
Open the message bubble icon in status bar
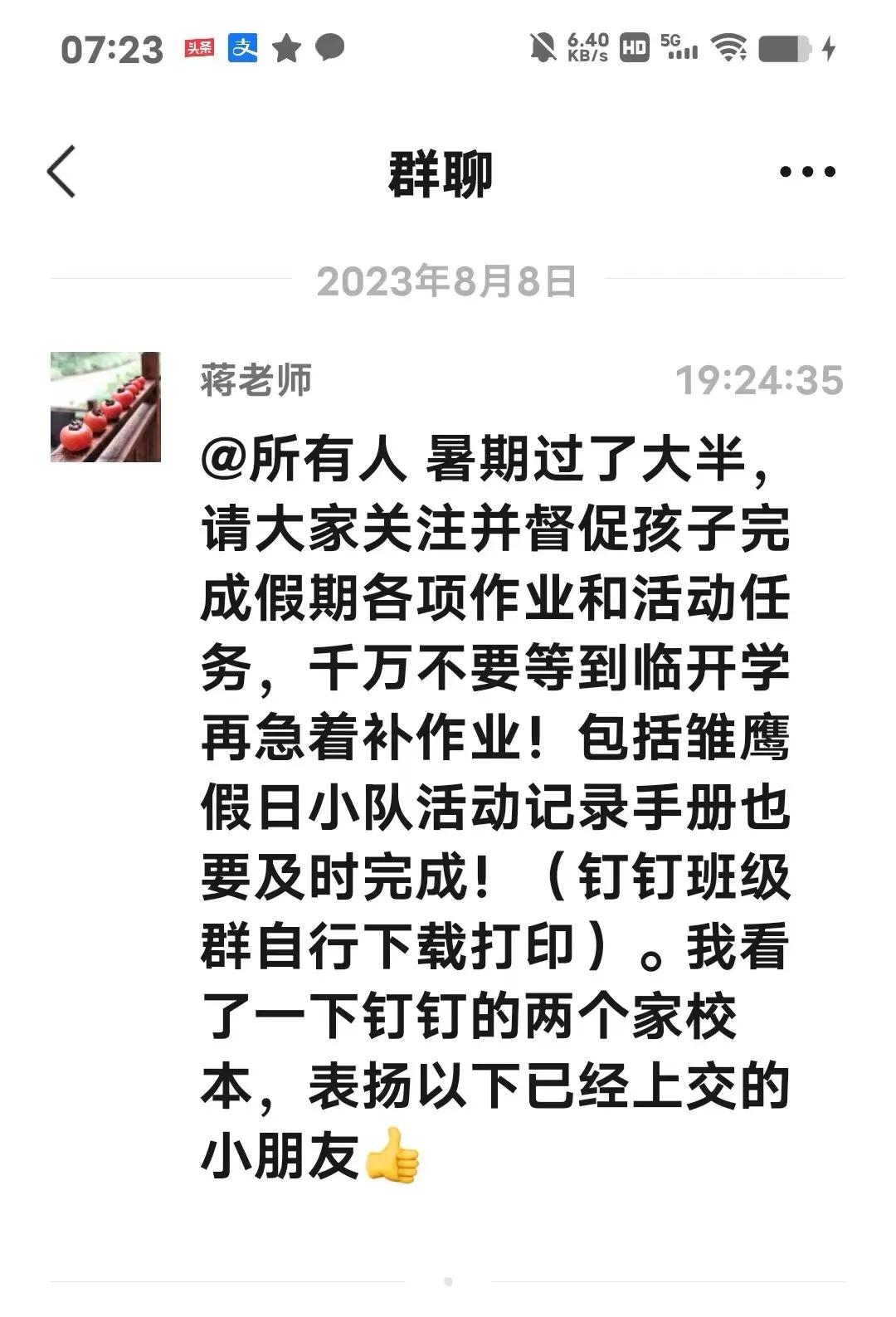[331, 47]
